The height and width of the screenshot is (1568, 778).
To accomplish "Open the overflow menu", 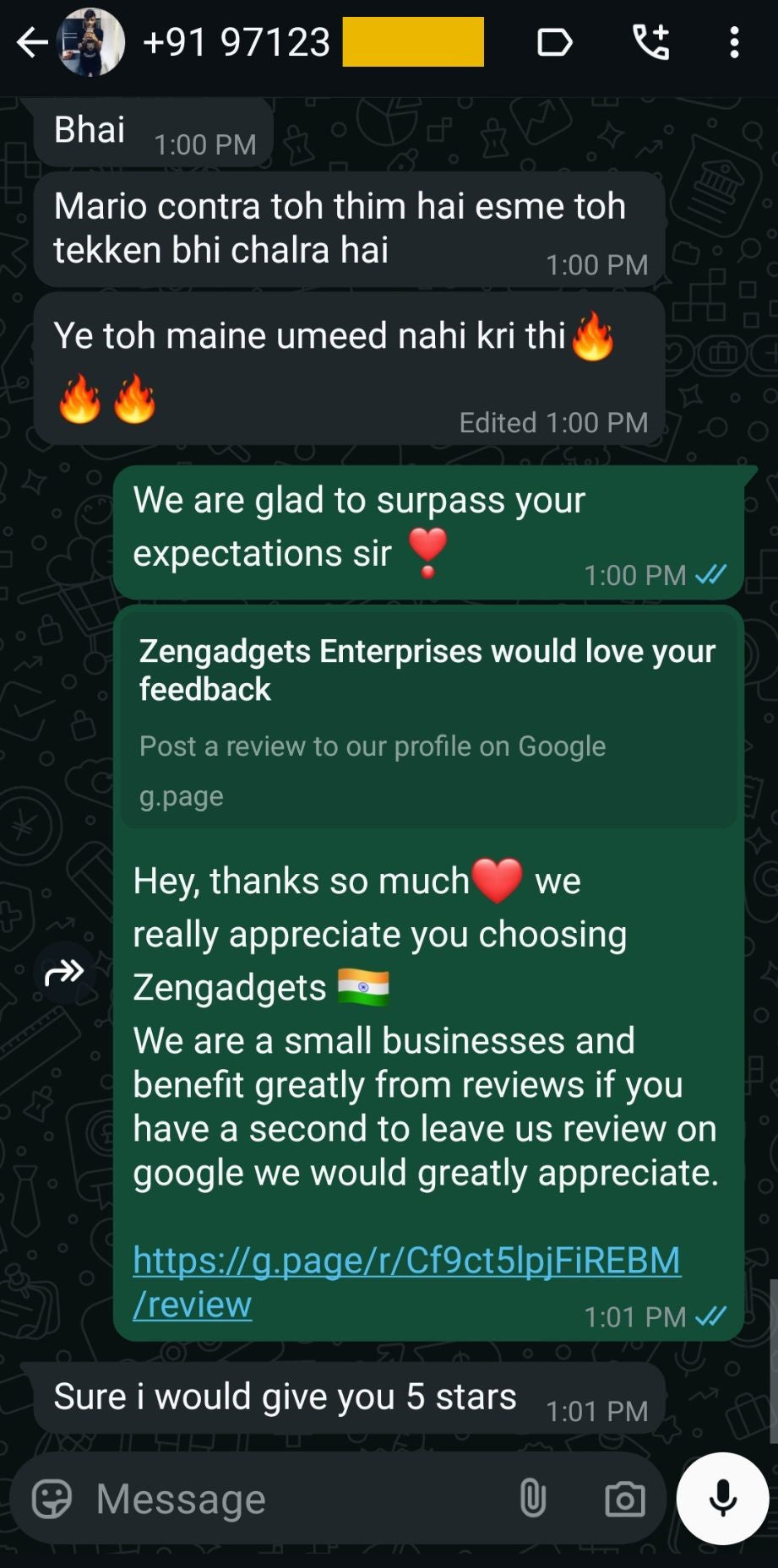I will 734,42.
